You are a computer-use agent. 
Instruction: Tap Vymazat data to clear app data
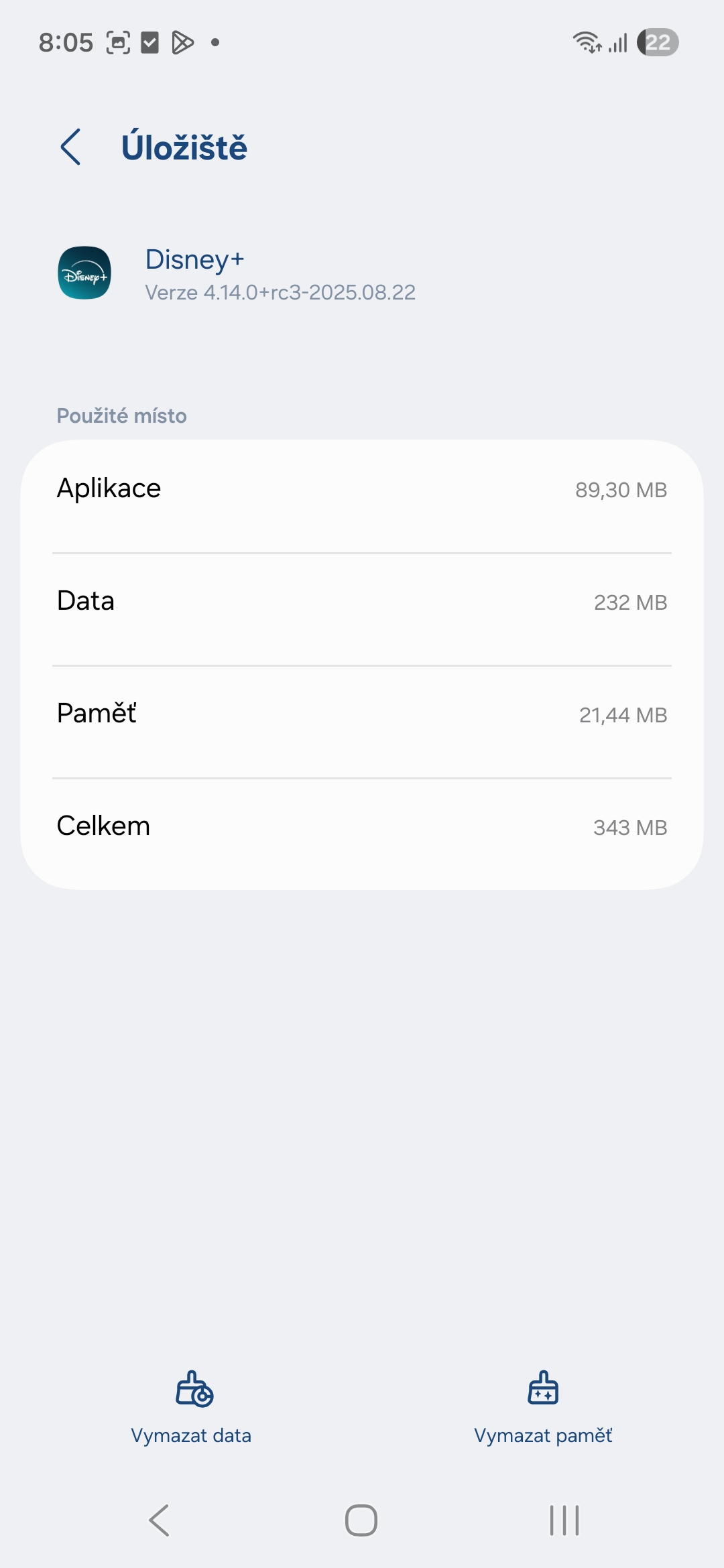[192, 1407]
